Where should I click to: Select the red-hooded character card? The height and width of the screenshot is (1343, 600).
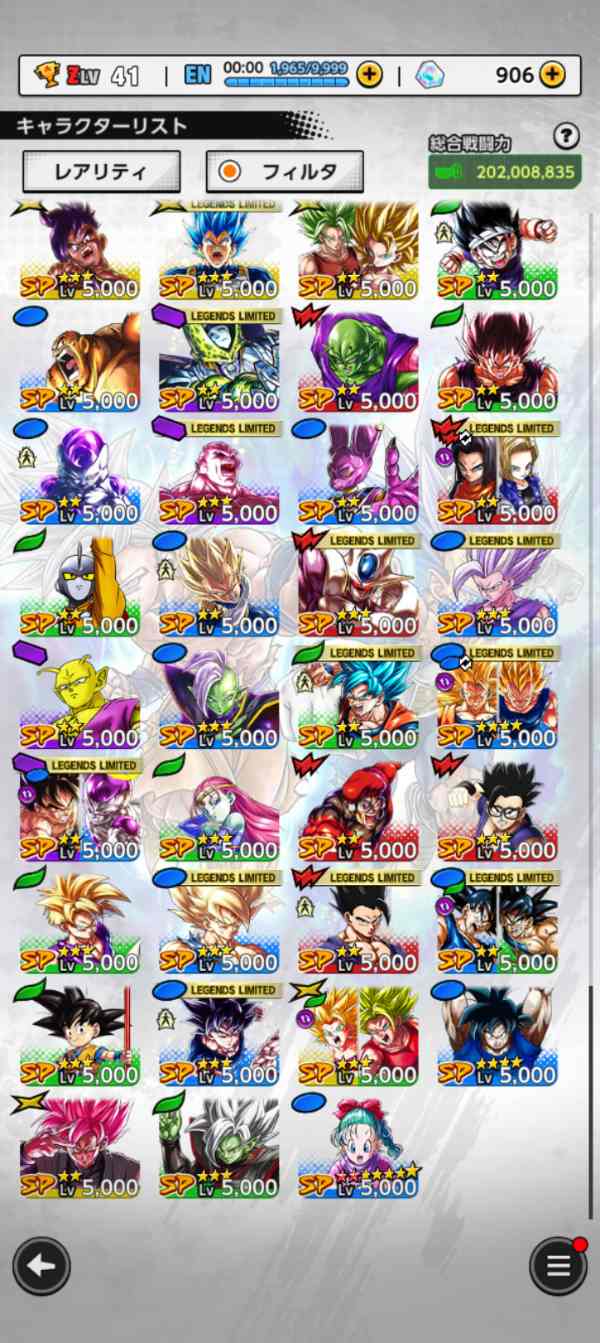(357, 810)
